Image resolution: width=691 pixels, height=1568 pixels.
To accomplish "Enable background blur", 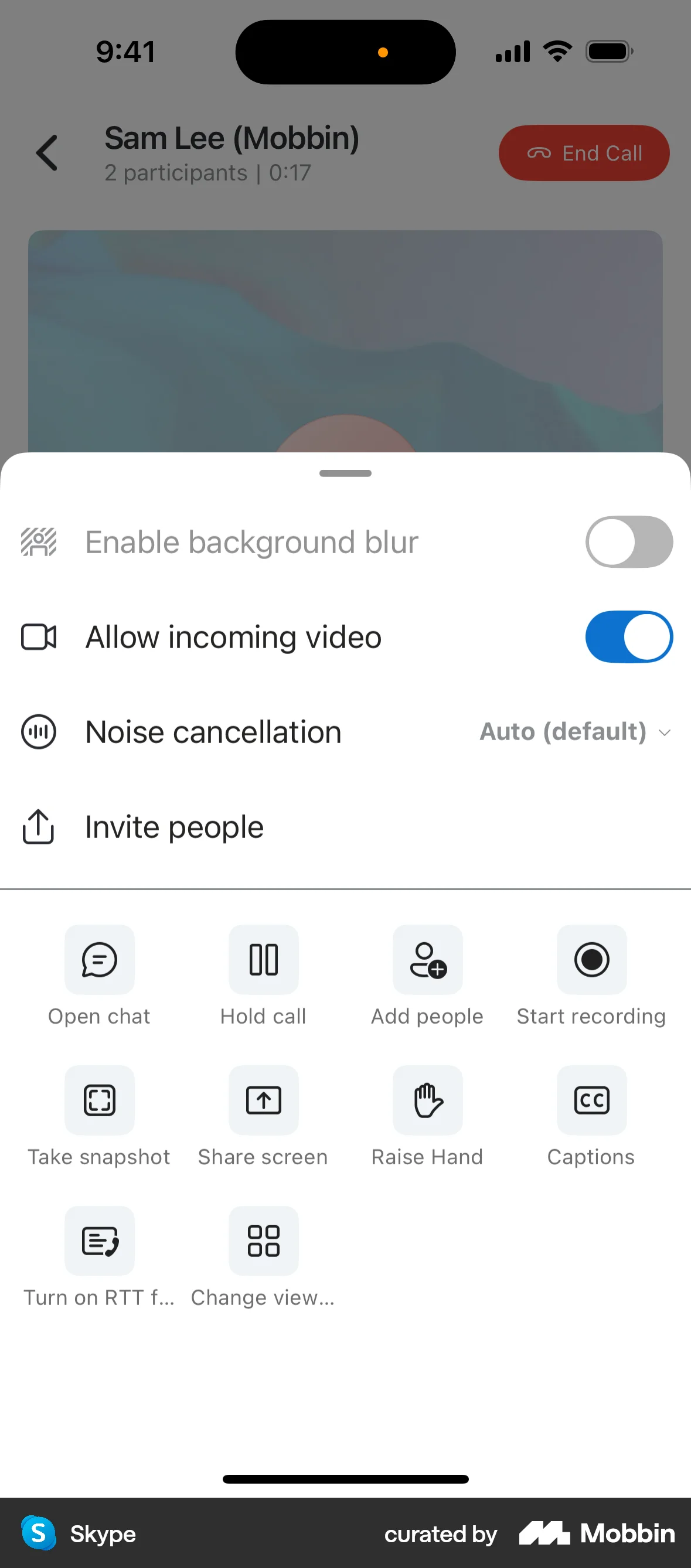I will (629, 541).
